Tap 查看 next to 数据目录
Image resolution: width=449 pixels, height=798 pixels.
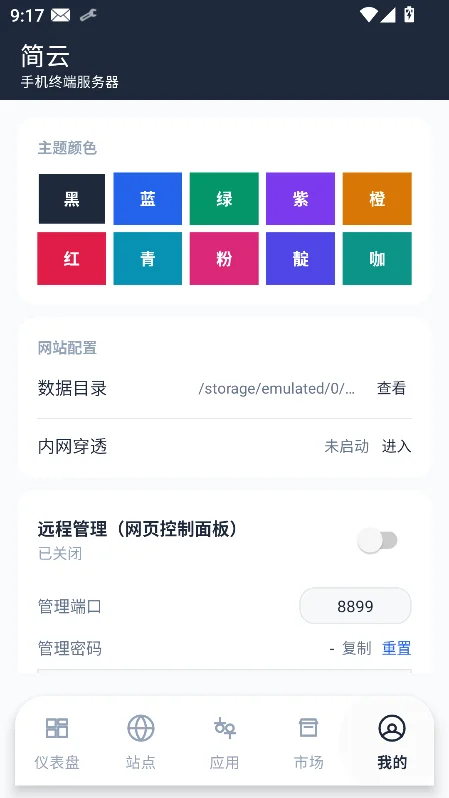click(391, 388)
